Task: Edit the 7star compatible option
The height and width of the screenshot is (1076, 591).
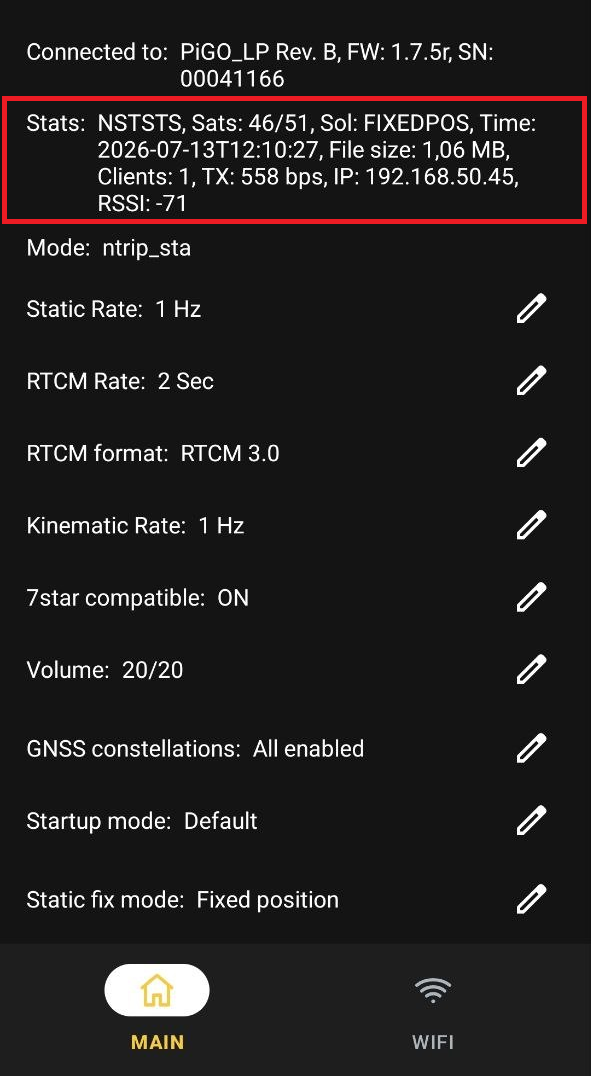Action: 531,597
